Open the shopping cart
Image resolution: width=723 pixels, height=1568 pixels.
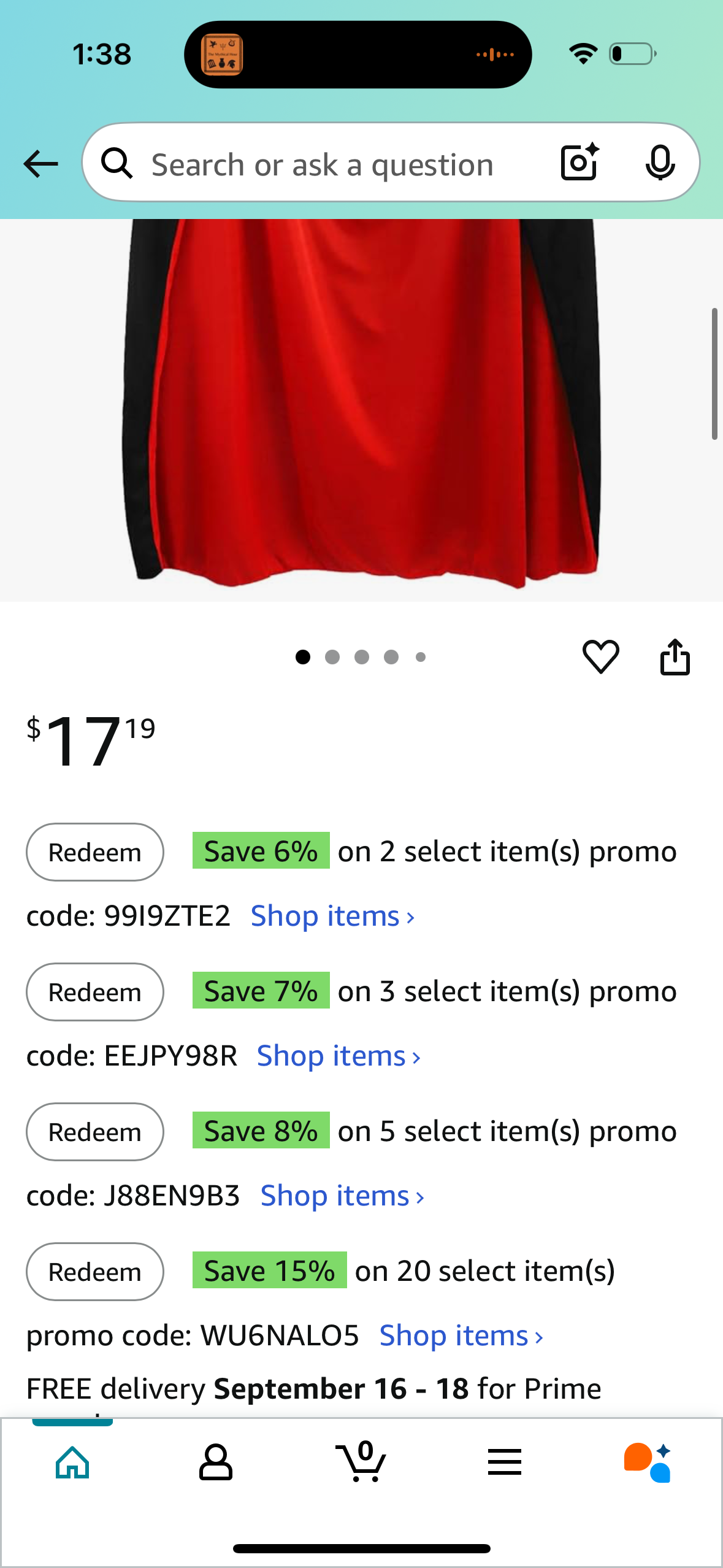point(361,1462)
